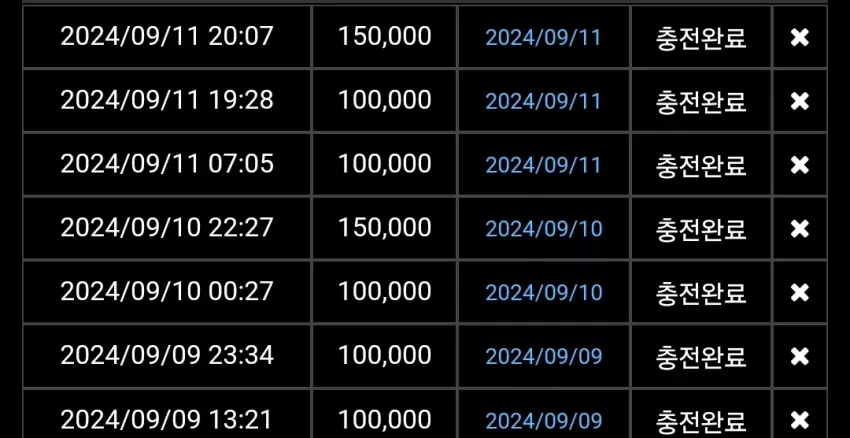Delete the 2024/09/10 22:27 record

pos(800,229)
